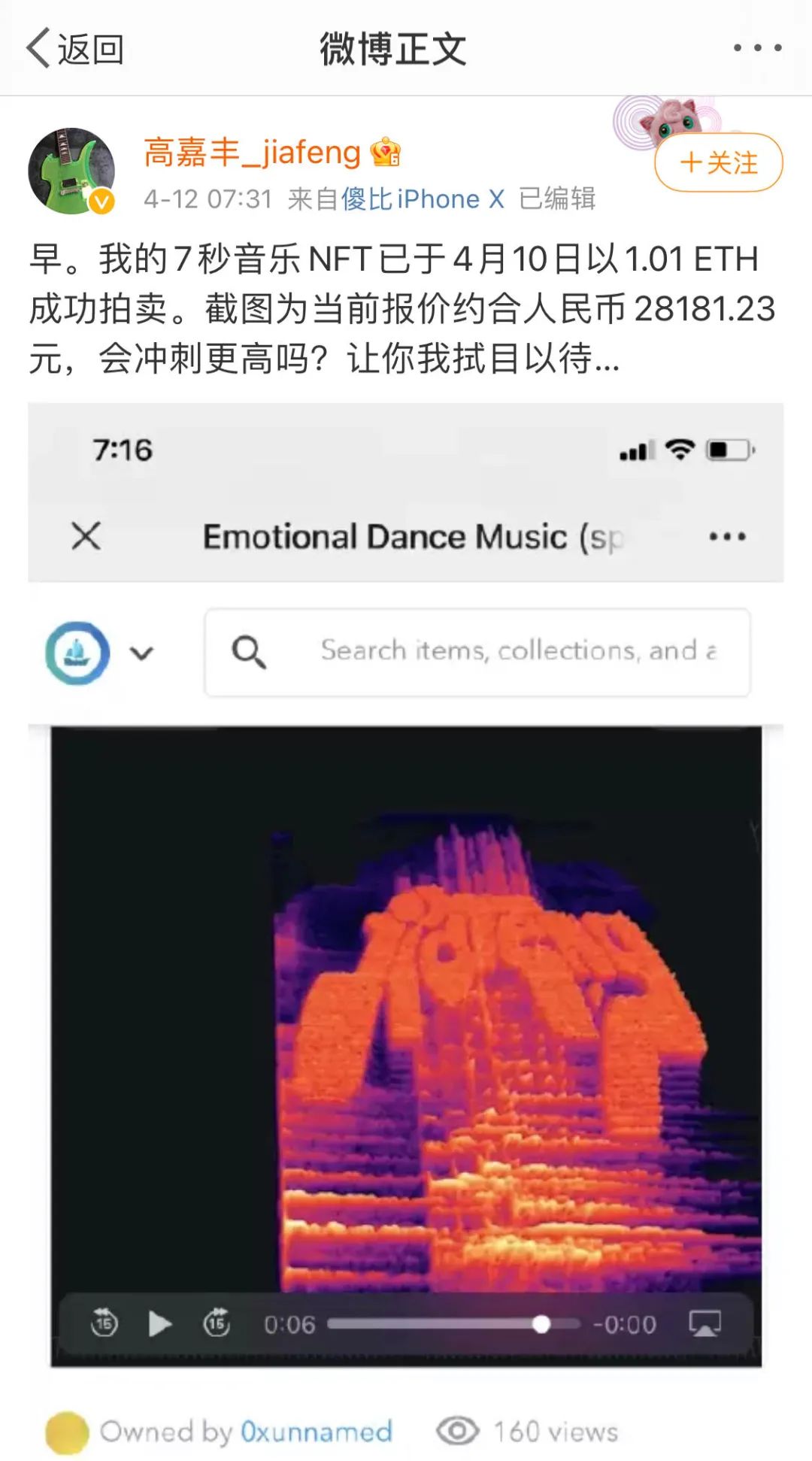Viewport: 812px width, 1461px height.
Task: Open the 傻比iPhone X source link
Action: pyautogui.click(x=423, y=199)
